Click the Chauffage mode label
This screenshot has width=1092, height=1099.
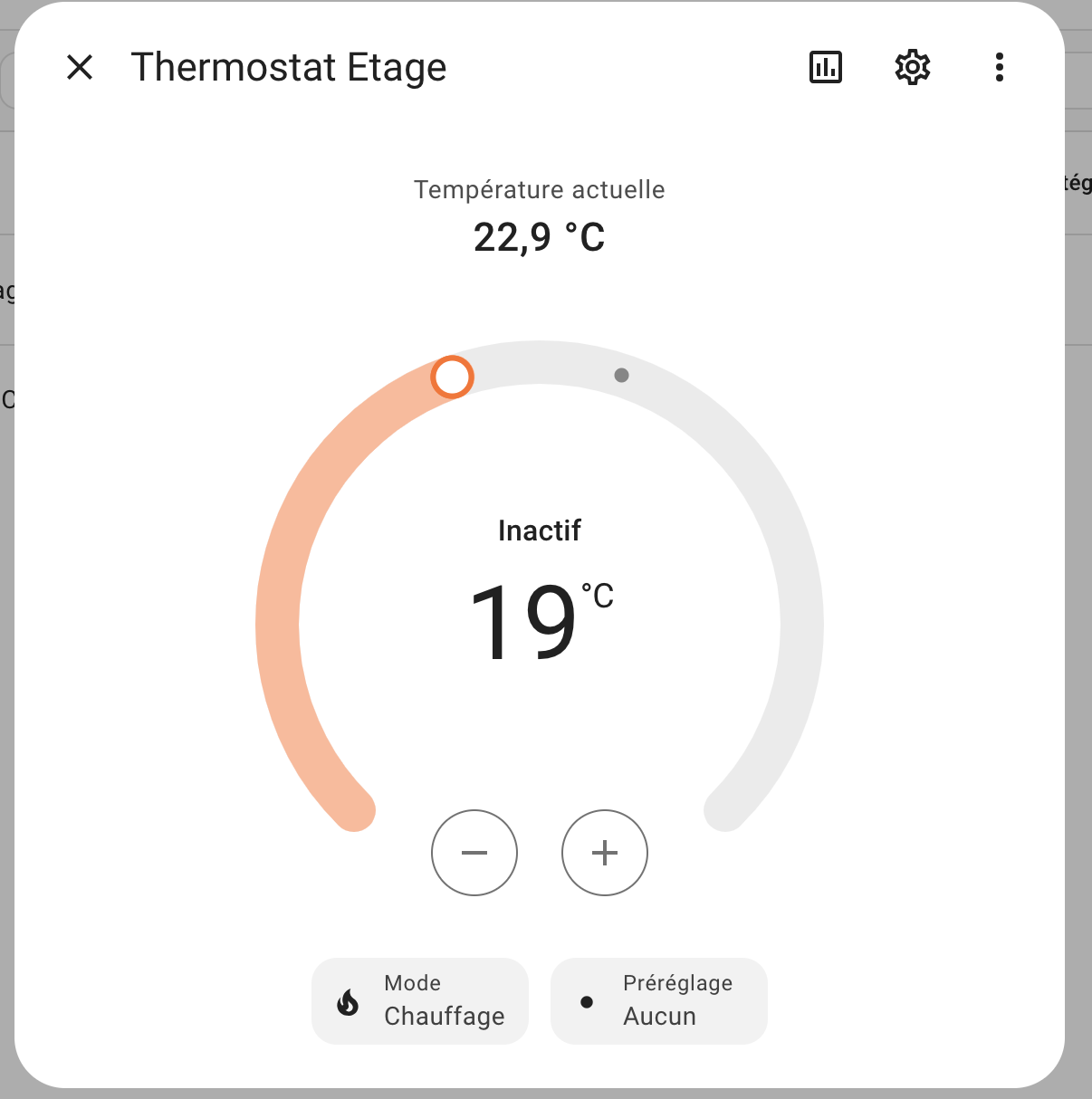(444, 1017)
